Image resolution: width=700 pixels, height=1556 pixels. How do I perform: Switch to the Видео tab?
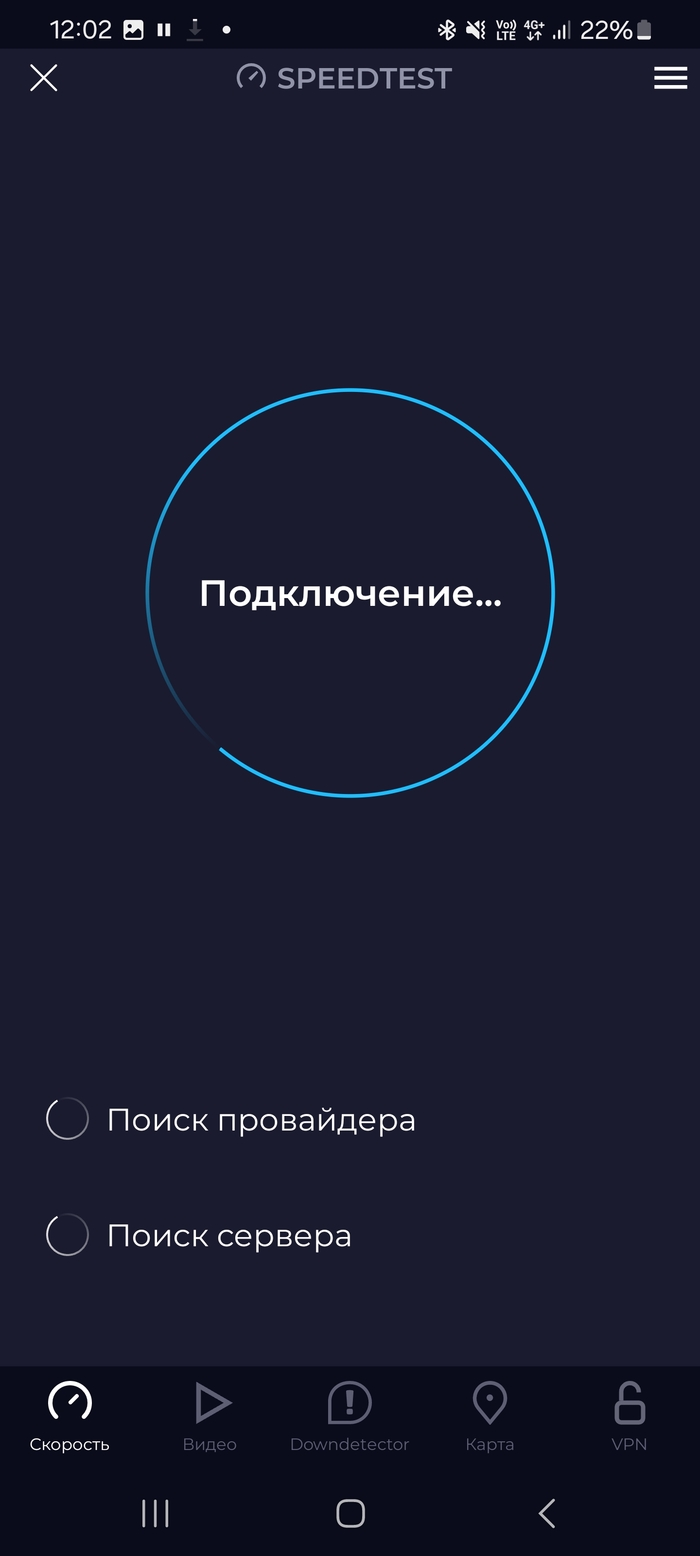click(x=210, y=1416)
